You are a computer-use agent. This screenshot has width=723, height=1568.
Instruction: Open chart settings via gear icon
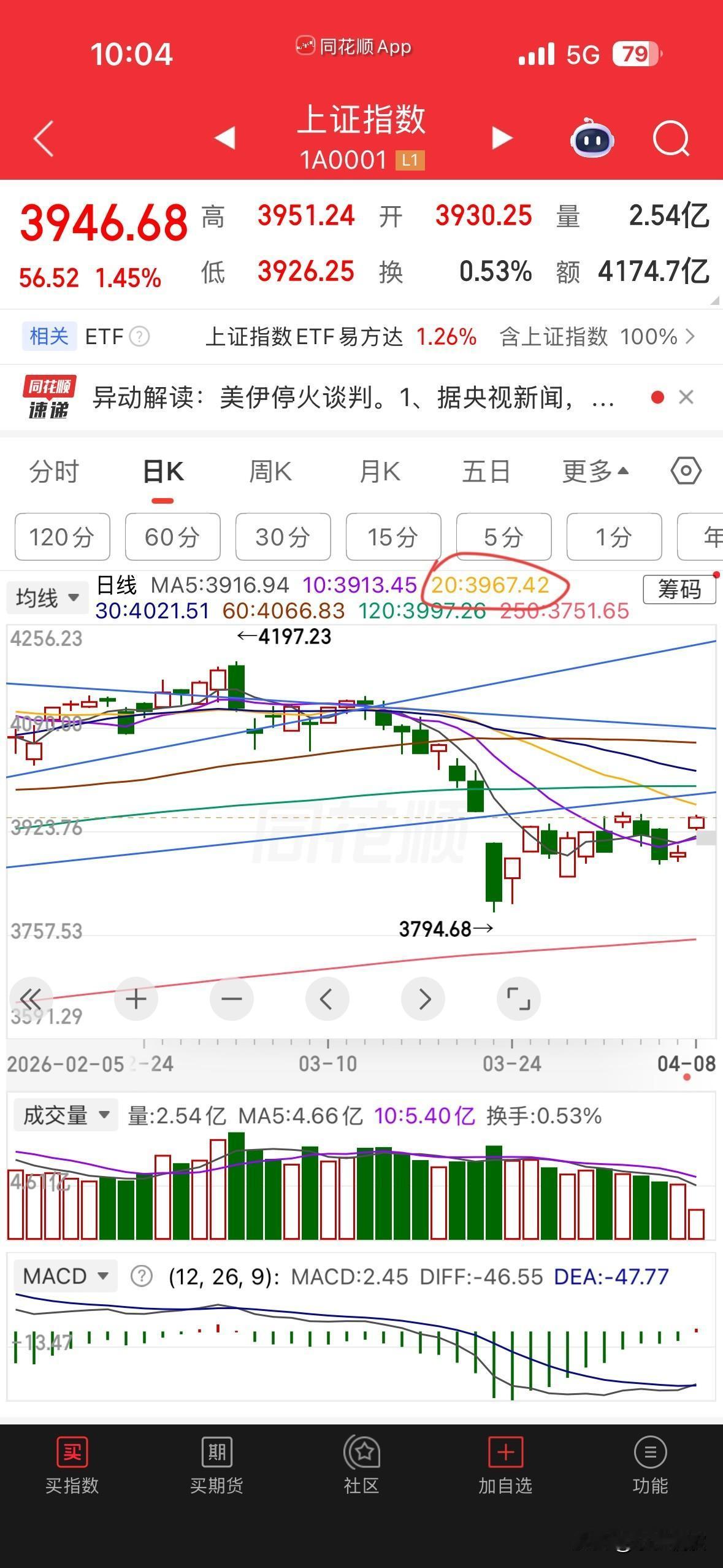[685, 471]
